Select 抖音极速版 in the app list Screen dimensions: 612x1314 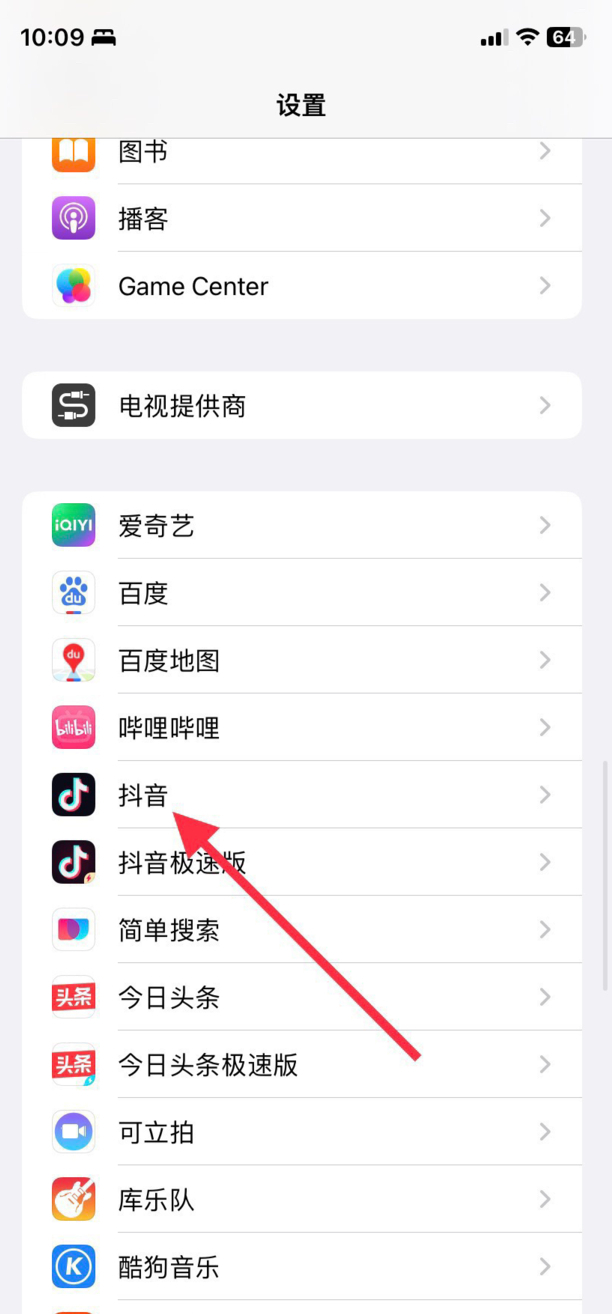300,862
